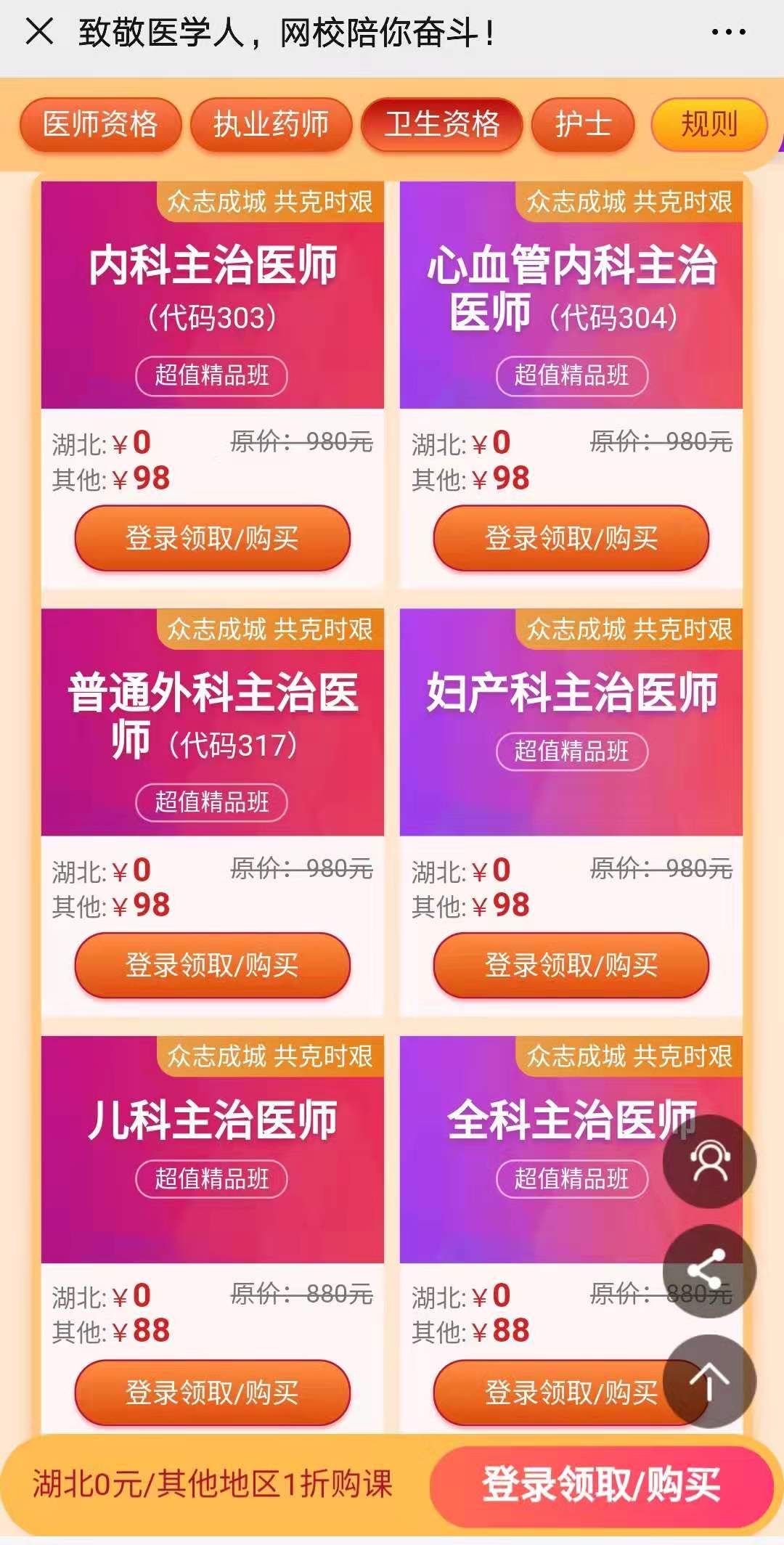The height and width of the screenshot is (1545, 784).
Task: Tap 登录领取/购买 under 心血管内科主治医师
Action: click(571, 538)
